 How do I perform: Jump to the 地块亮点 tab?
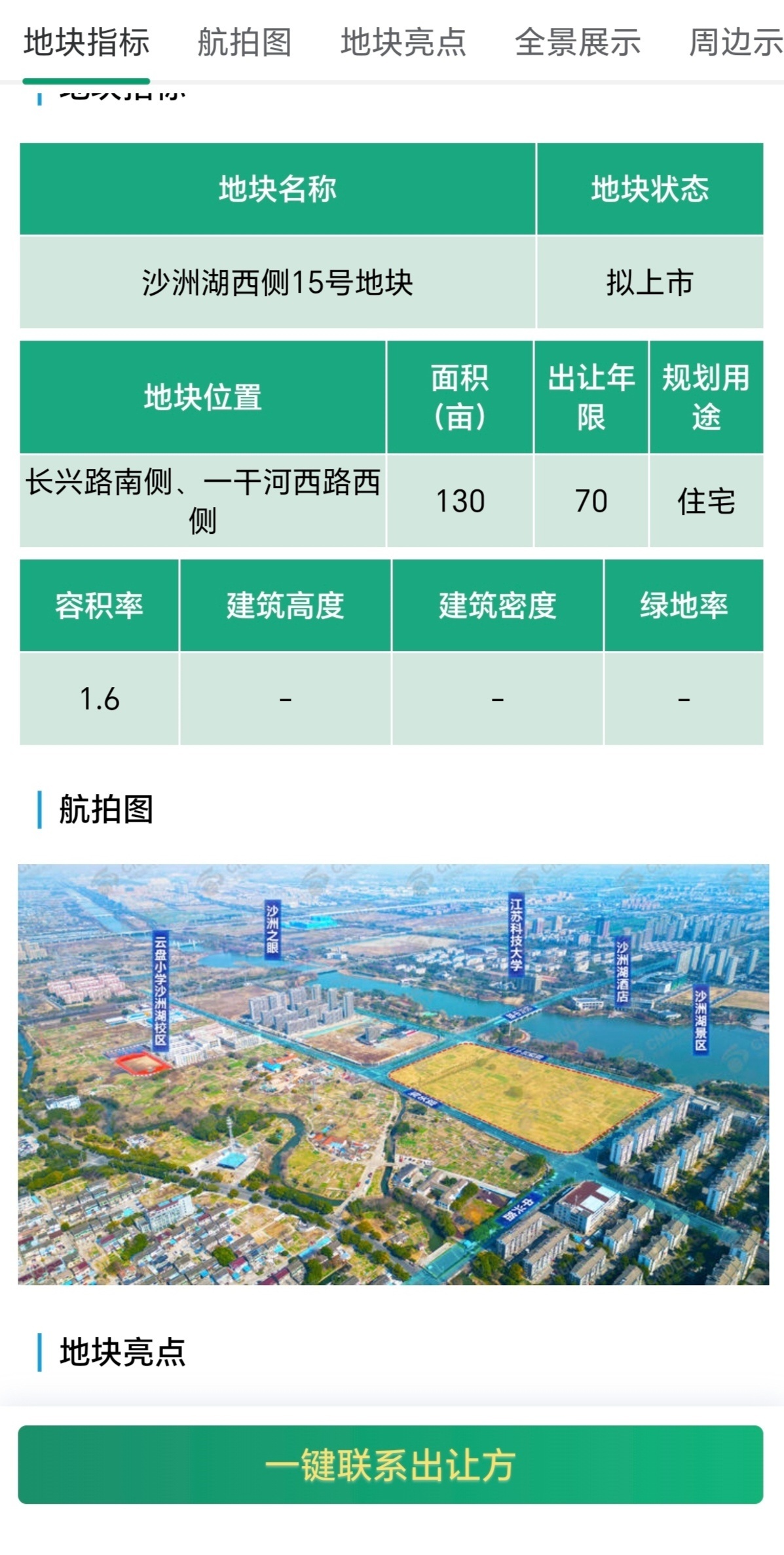point(403,43)
